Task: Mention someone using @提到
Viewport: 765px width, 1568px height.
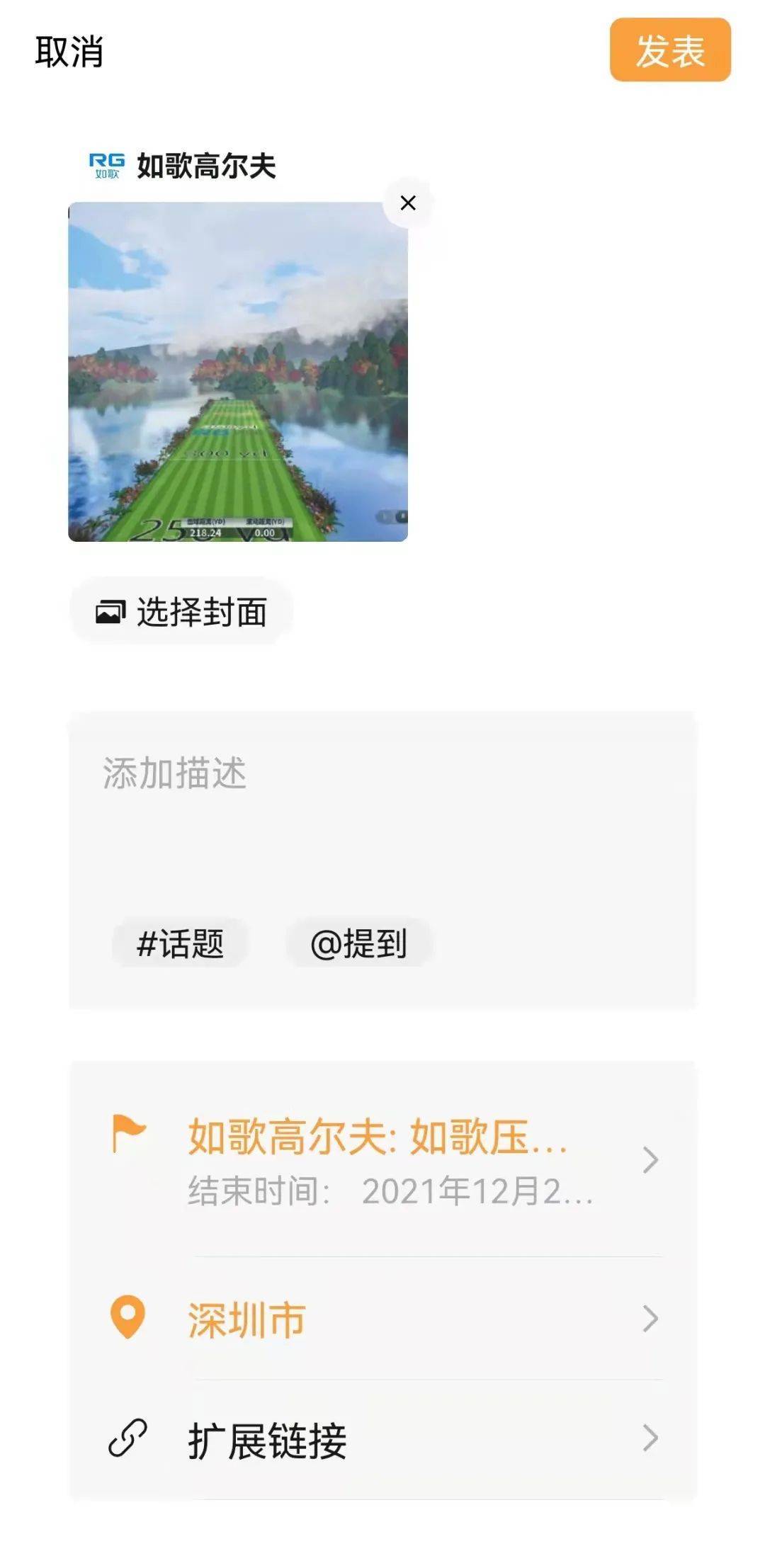Action: click(358, 944)
